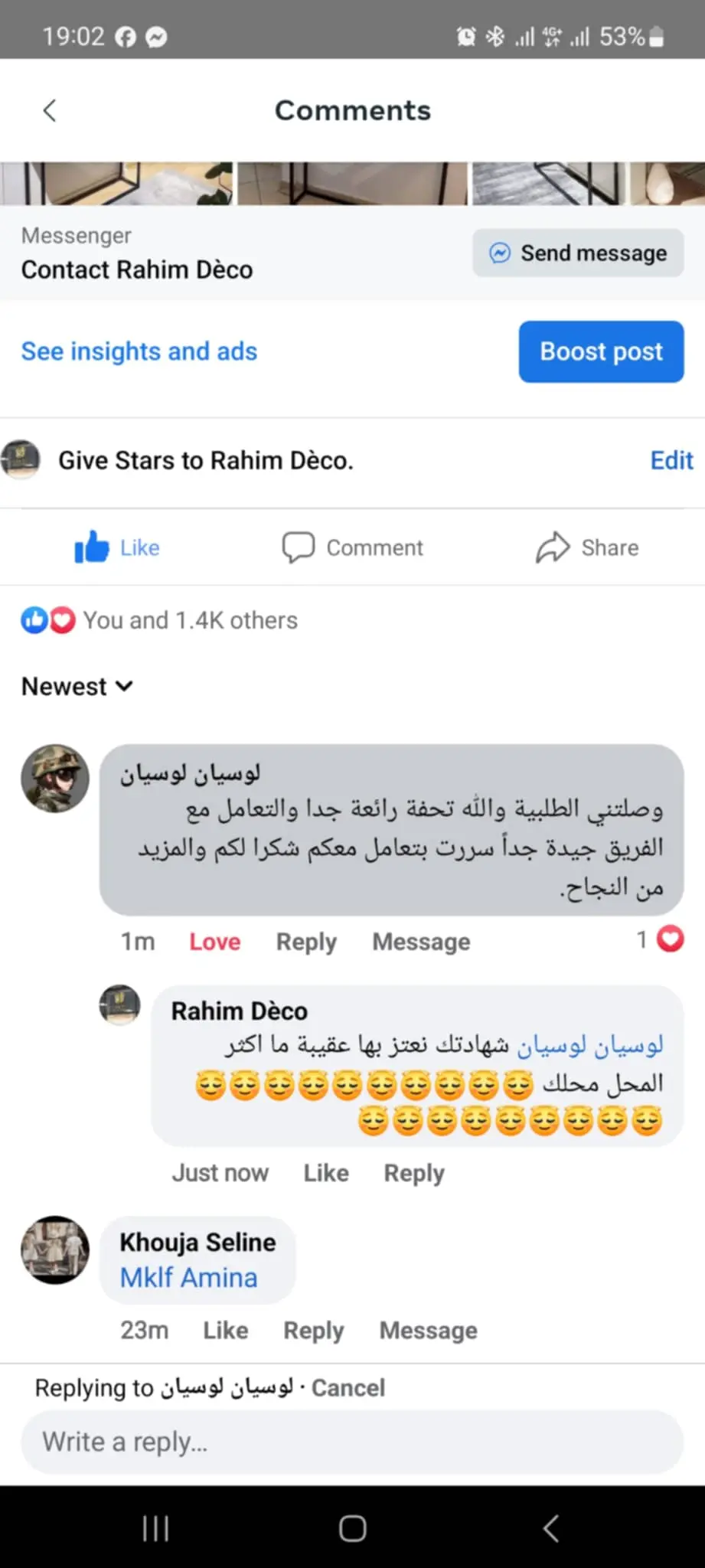Open See insights and ads
The width and height of the screenshot is (705, 1568).
(x=139, y=351)
